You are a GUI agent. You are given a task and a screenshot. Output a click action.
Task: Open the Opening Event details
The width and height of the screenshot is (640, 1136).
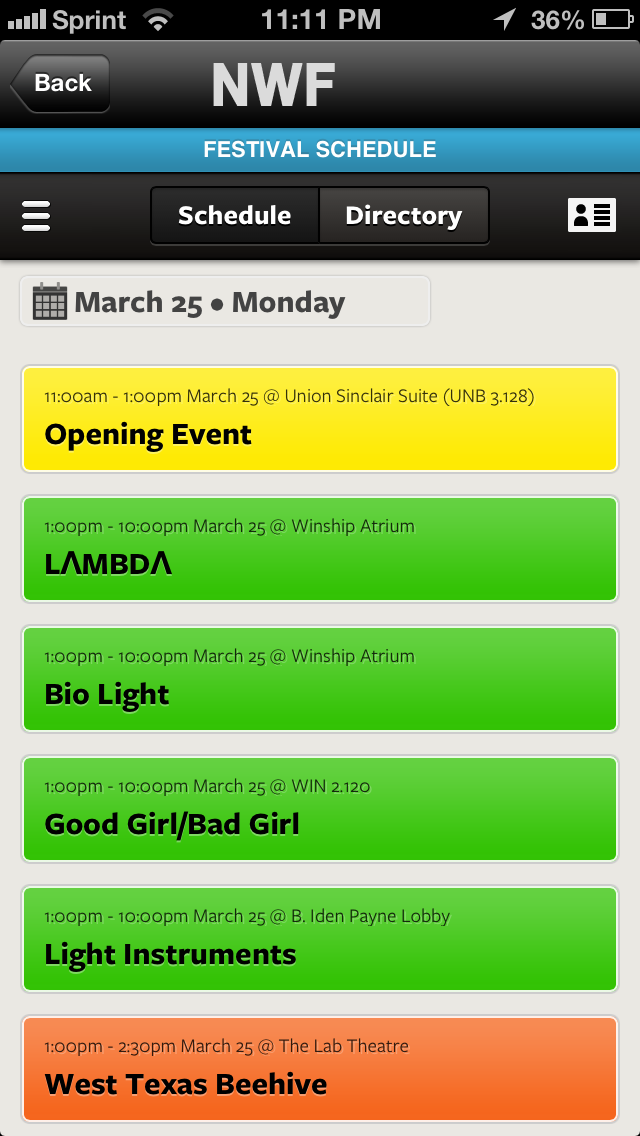320,419
